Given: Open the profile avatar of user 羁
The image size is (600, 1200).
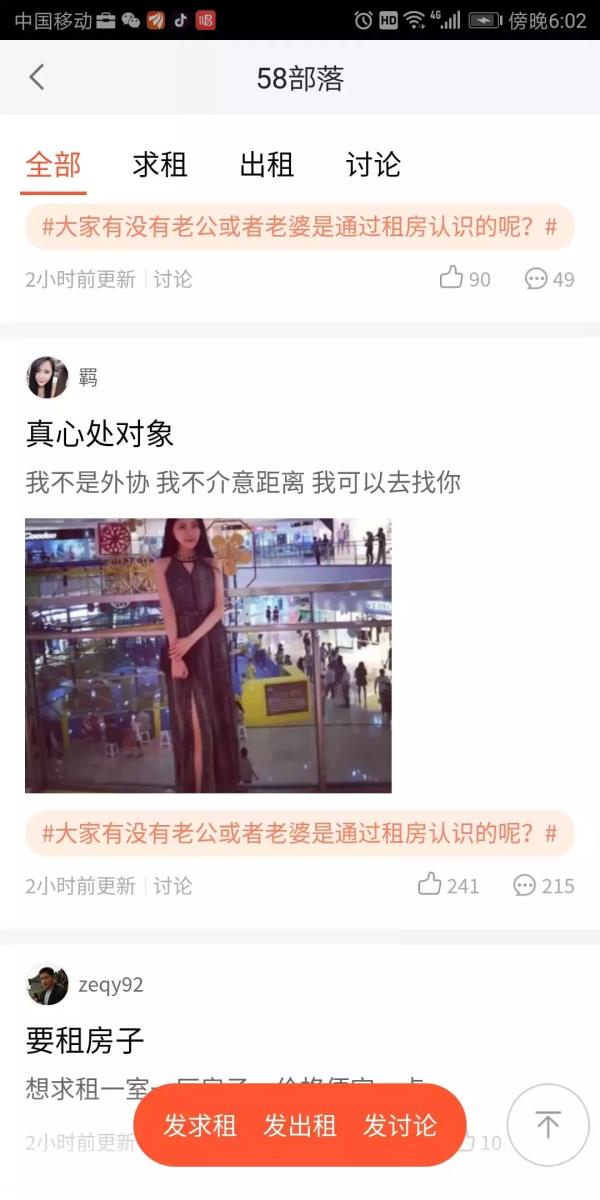Looking at the screenshot, I should click(47, 378).
